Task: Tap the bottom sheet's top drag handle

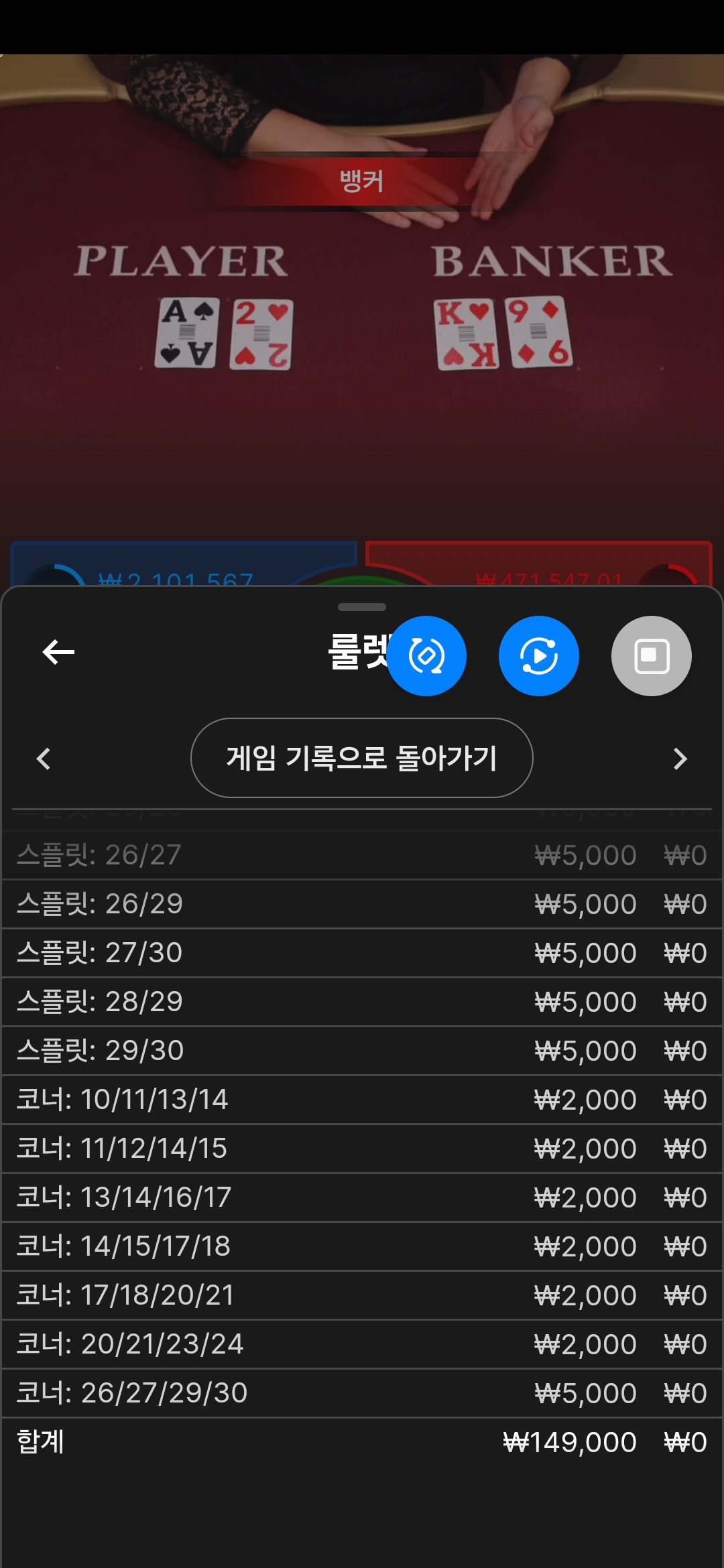Action: 362,607
